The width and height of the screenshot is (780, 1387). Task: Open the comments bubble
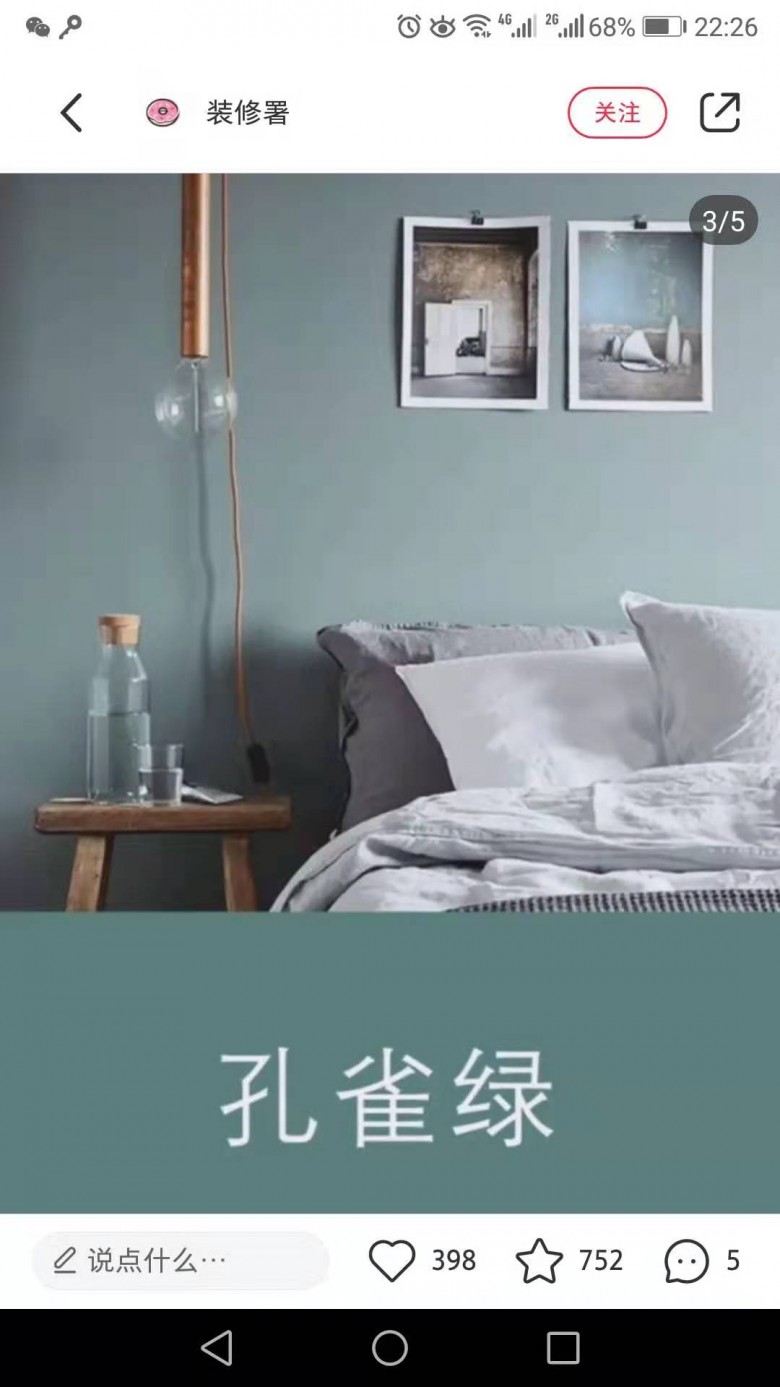click(x=687, y=1260)
